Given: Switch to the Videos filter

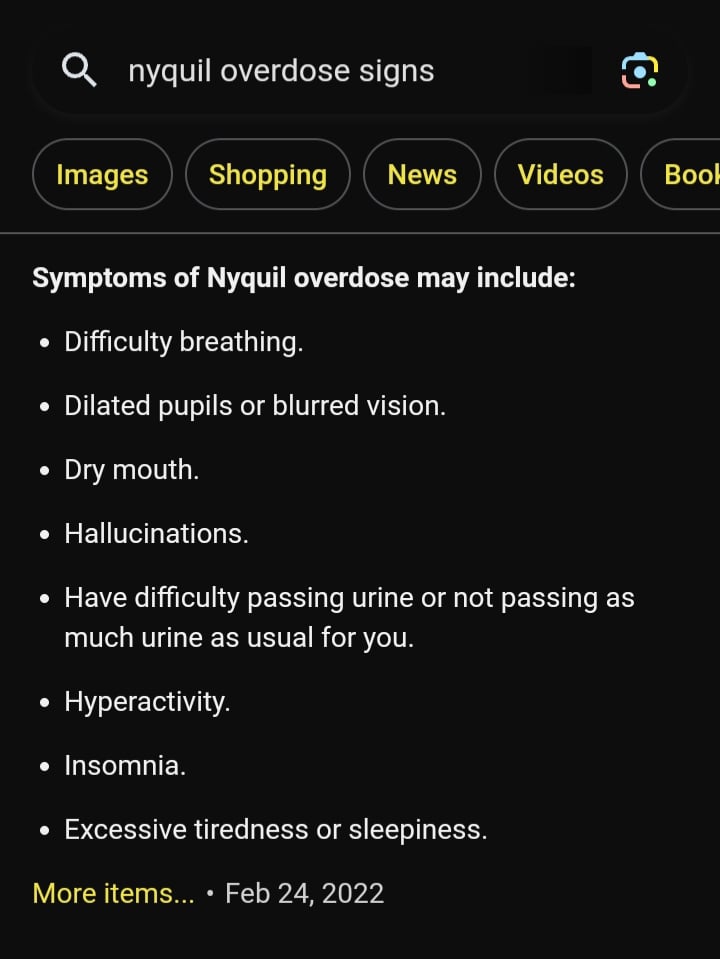Looking at the screenshot, I should tap(560, 175).
